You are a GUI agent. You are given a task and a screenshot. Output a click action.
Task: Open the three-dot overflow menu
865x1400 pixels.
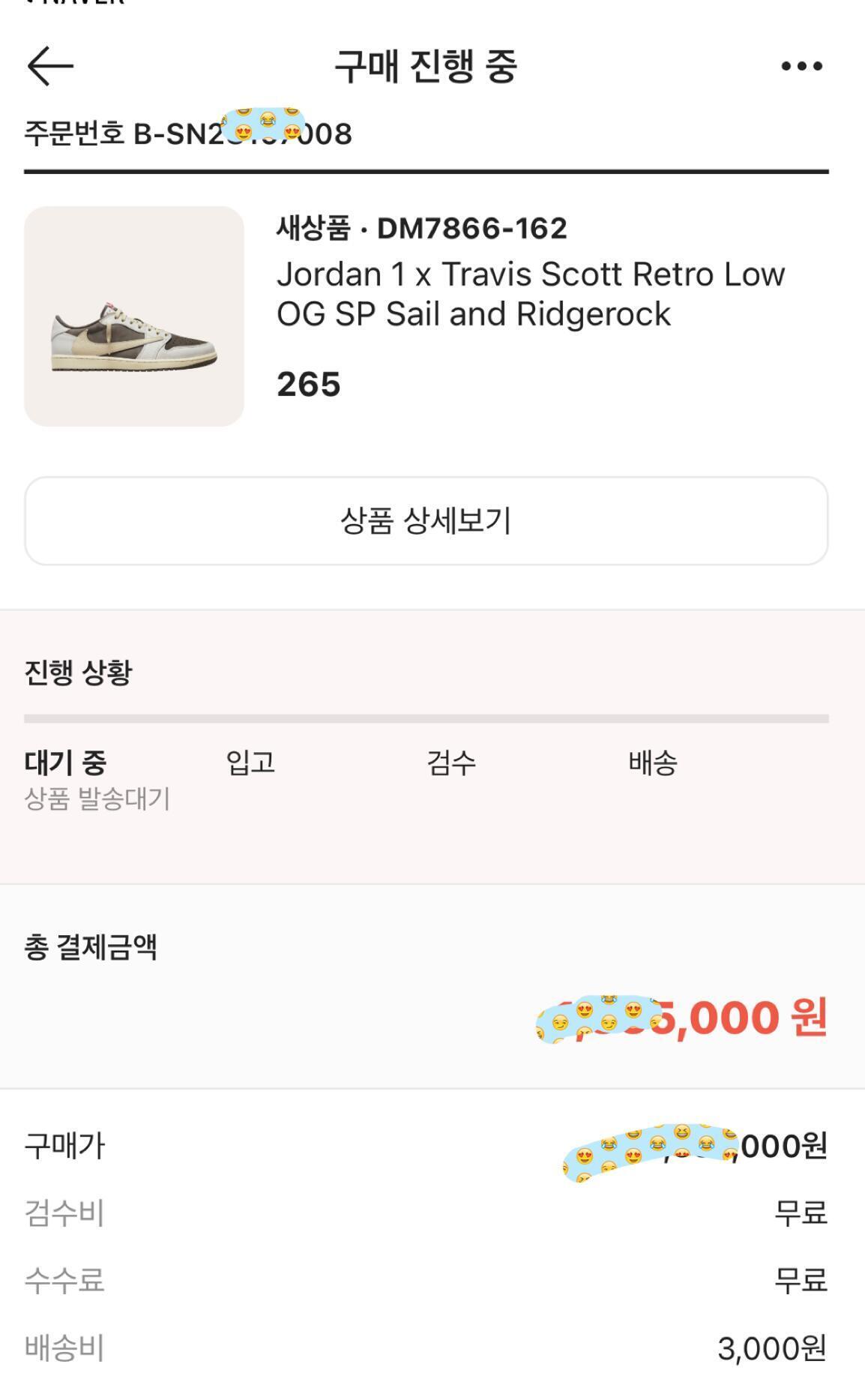point(801,67)
